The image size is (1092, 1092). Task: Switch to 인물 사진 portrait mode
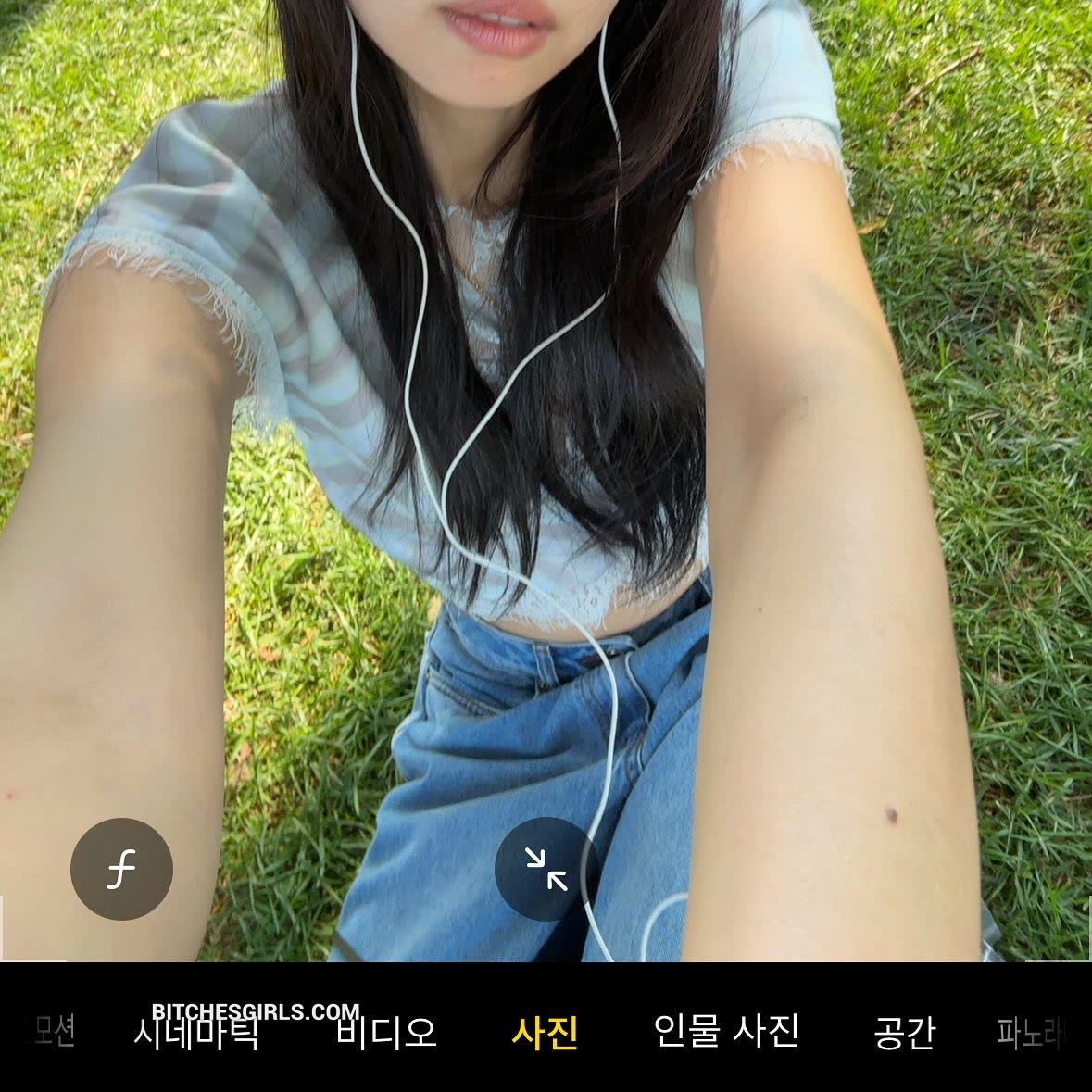pyautogui.click(x=726, y=1031)
